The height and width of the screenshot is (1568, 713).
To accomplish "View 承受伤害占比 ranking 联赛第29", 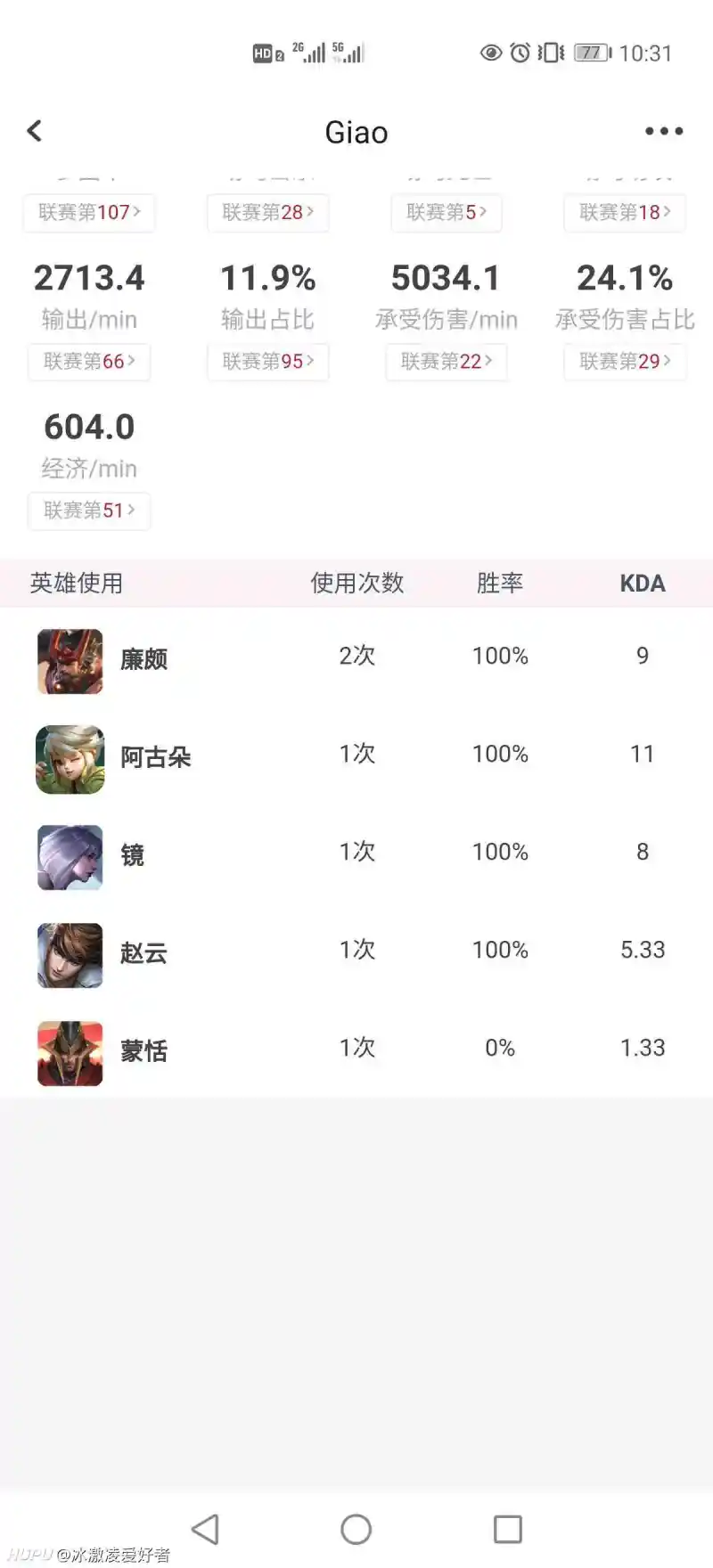I will point(624,362).
